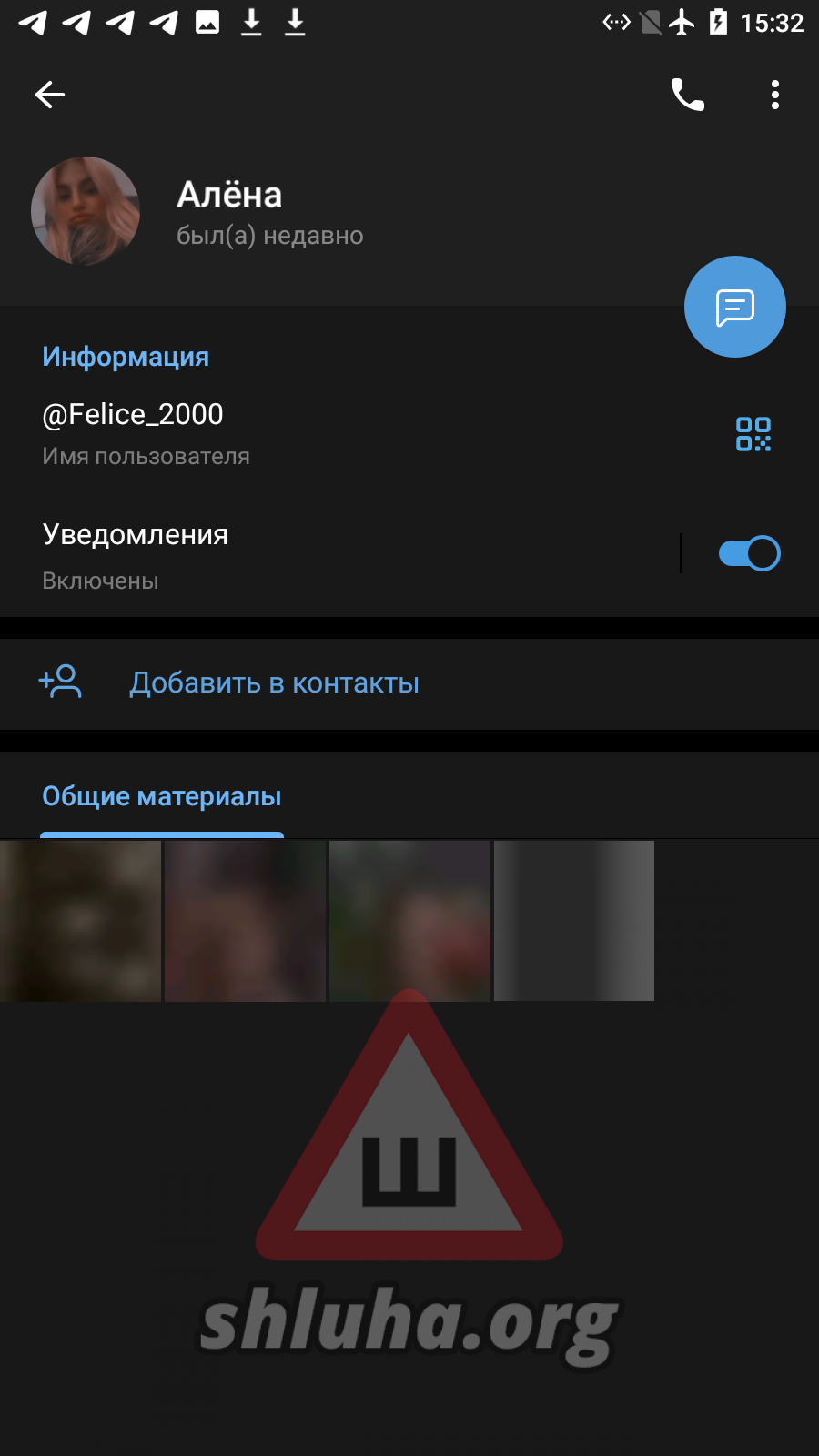Tap Добавить в контакты

(x=273, y=683)
